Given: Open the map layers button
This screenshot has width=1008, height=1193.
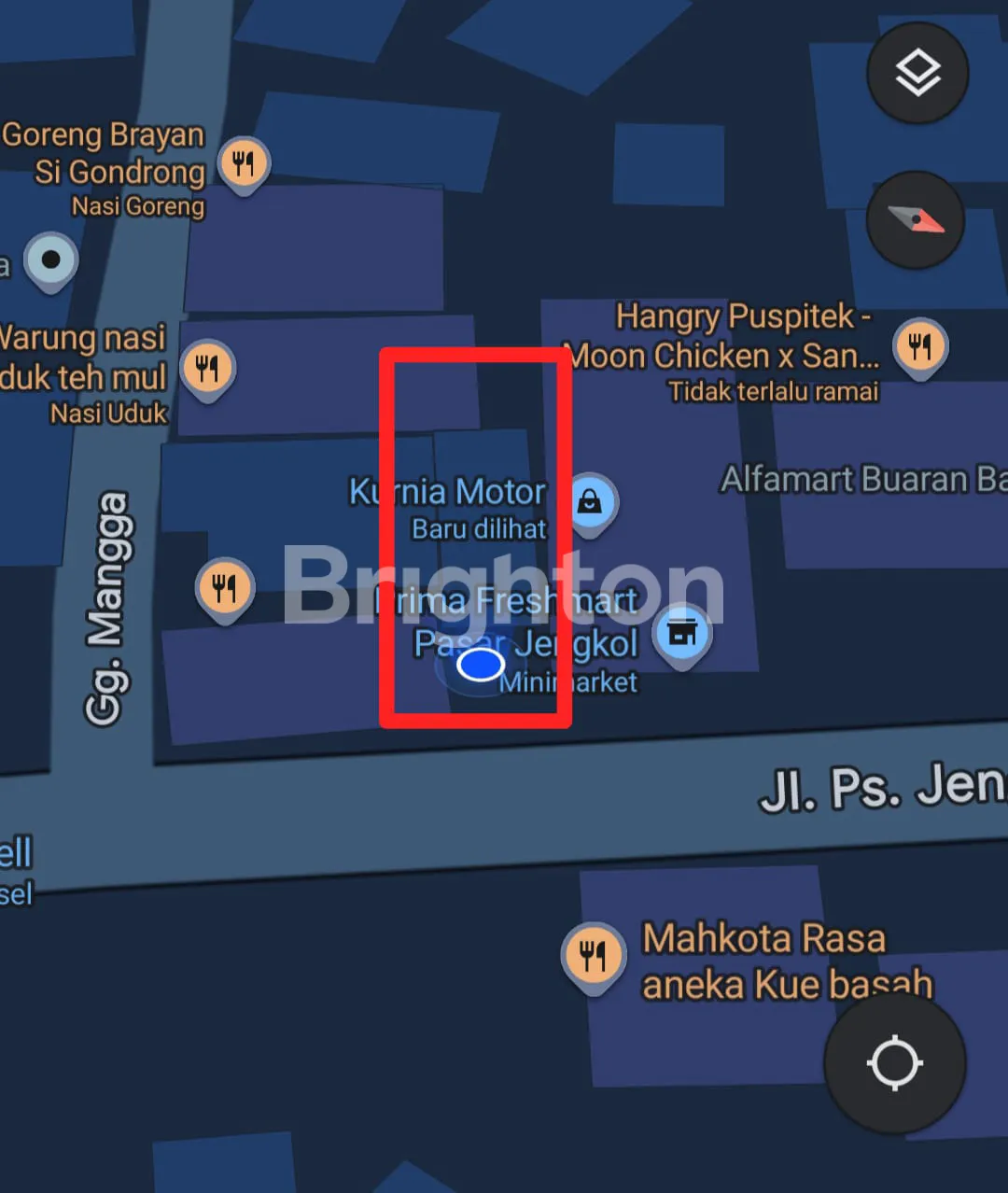Looking at the screenshot, I should pyautogui.click(x=917, y=73).
